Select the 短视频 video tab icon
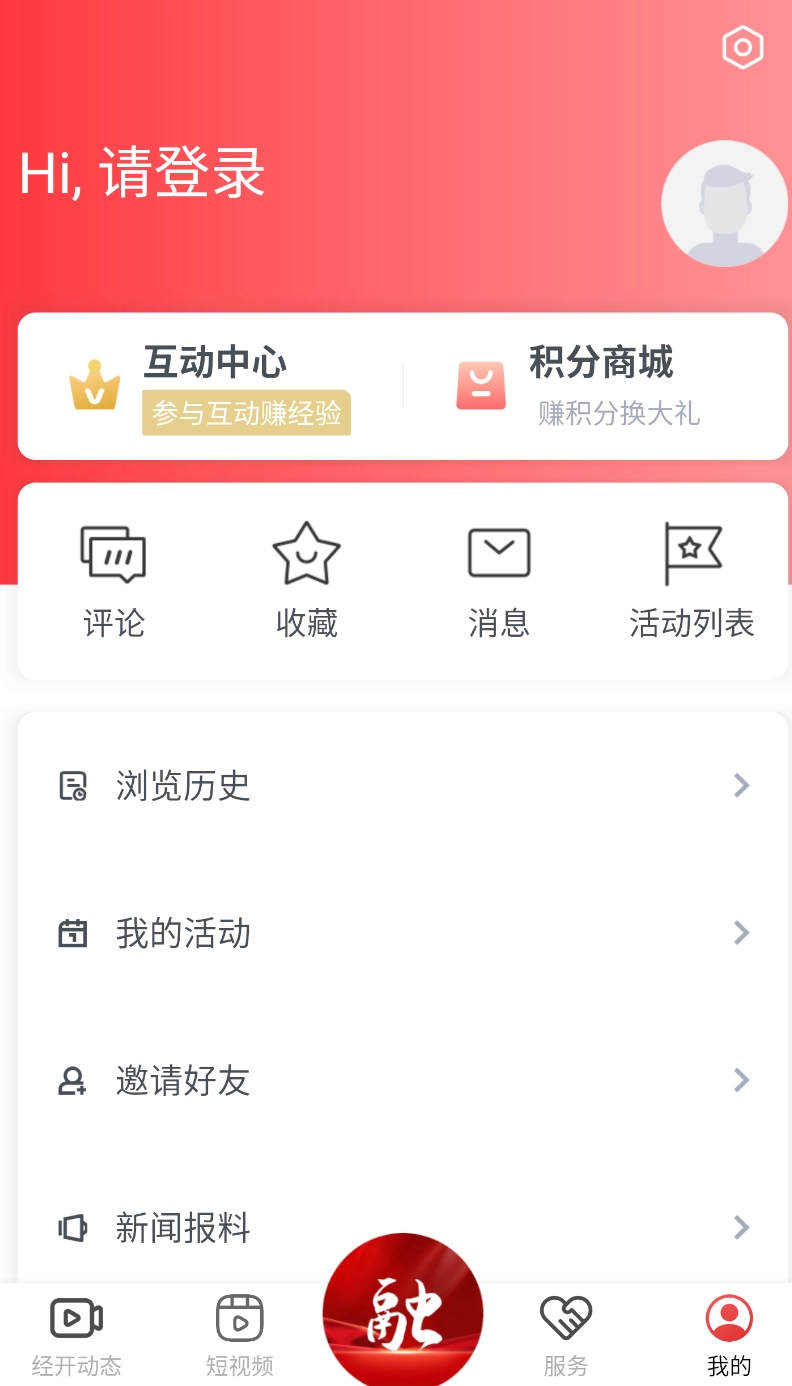This screenshot has height=1386, width=792. click(x=238, y=1318)
